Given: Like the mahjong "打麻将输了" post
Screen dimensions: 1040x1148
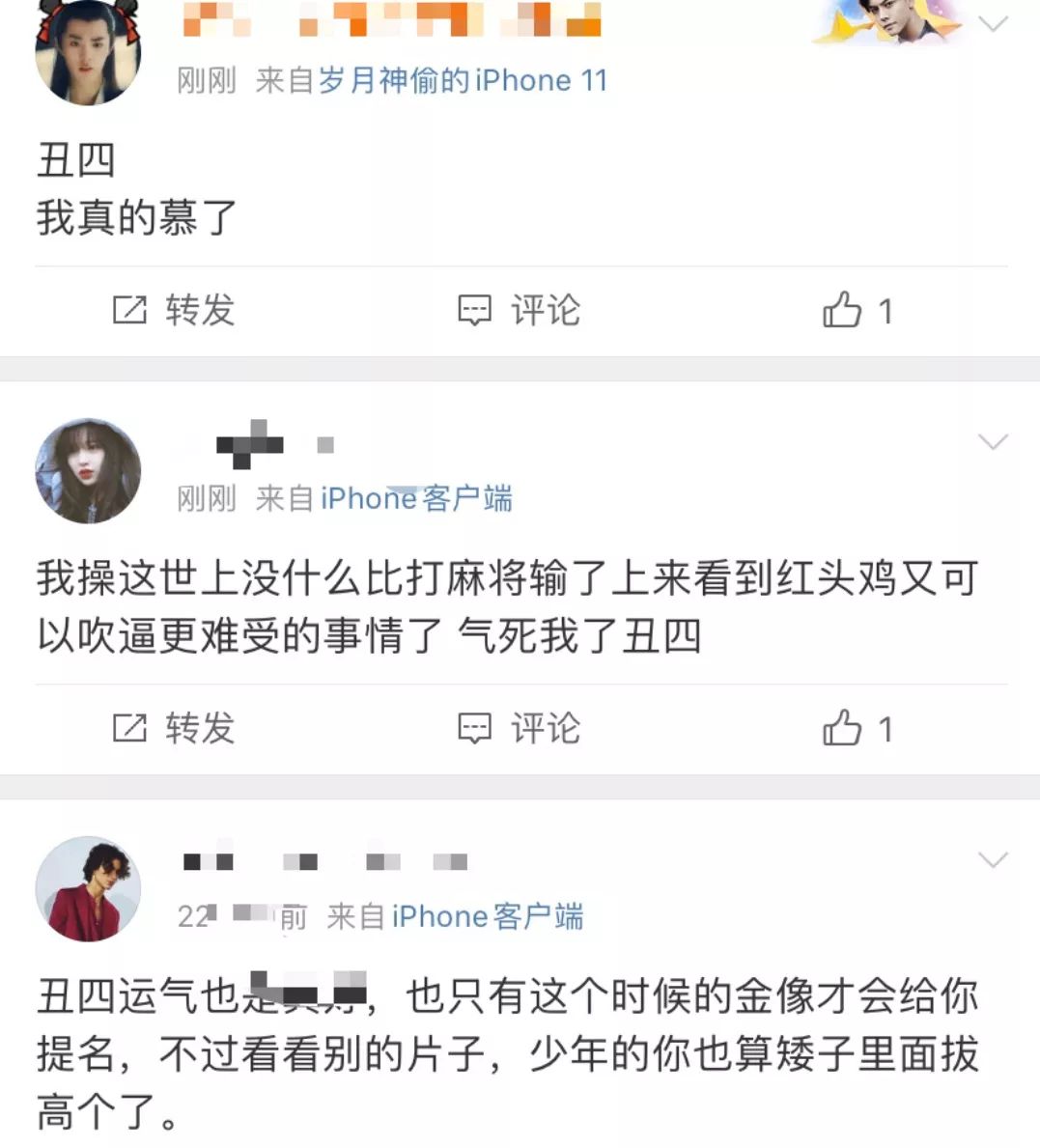Looking at the screenshot, I should pos(857,729).
